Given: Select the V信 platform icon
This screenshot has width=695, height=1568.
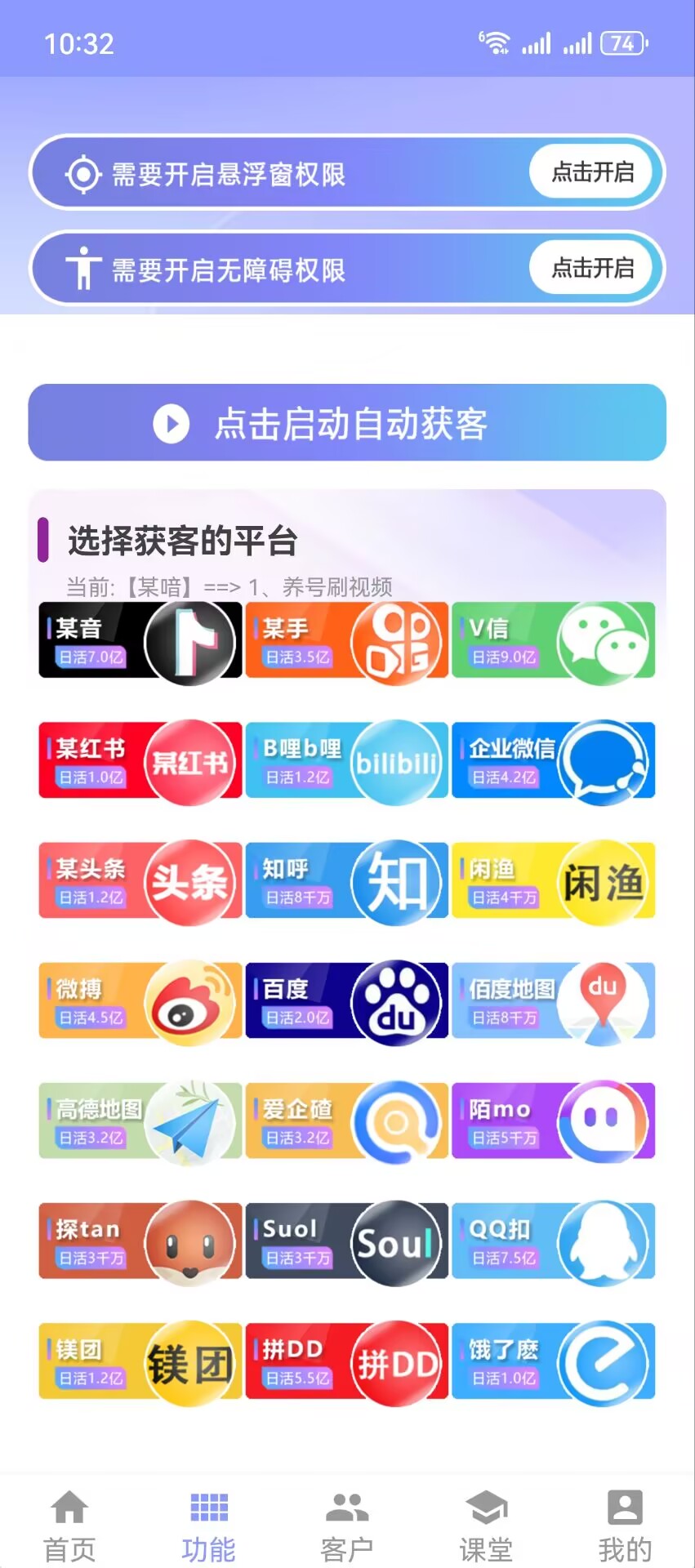Looking at the screenshot, I should click(x=553, y=641).
